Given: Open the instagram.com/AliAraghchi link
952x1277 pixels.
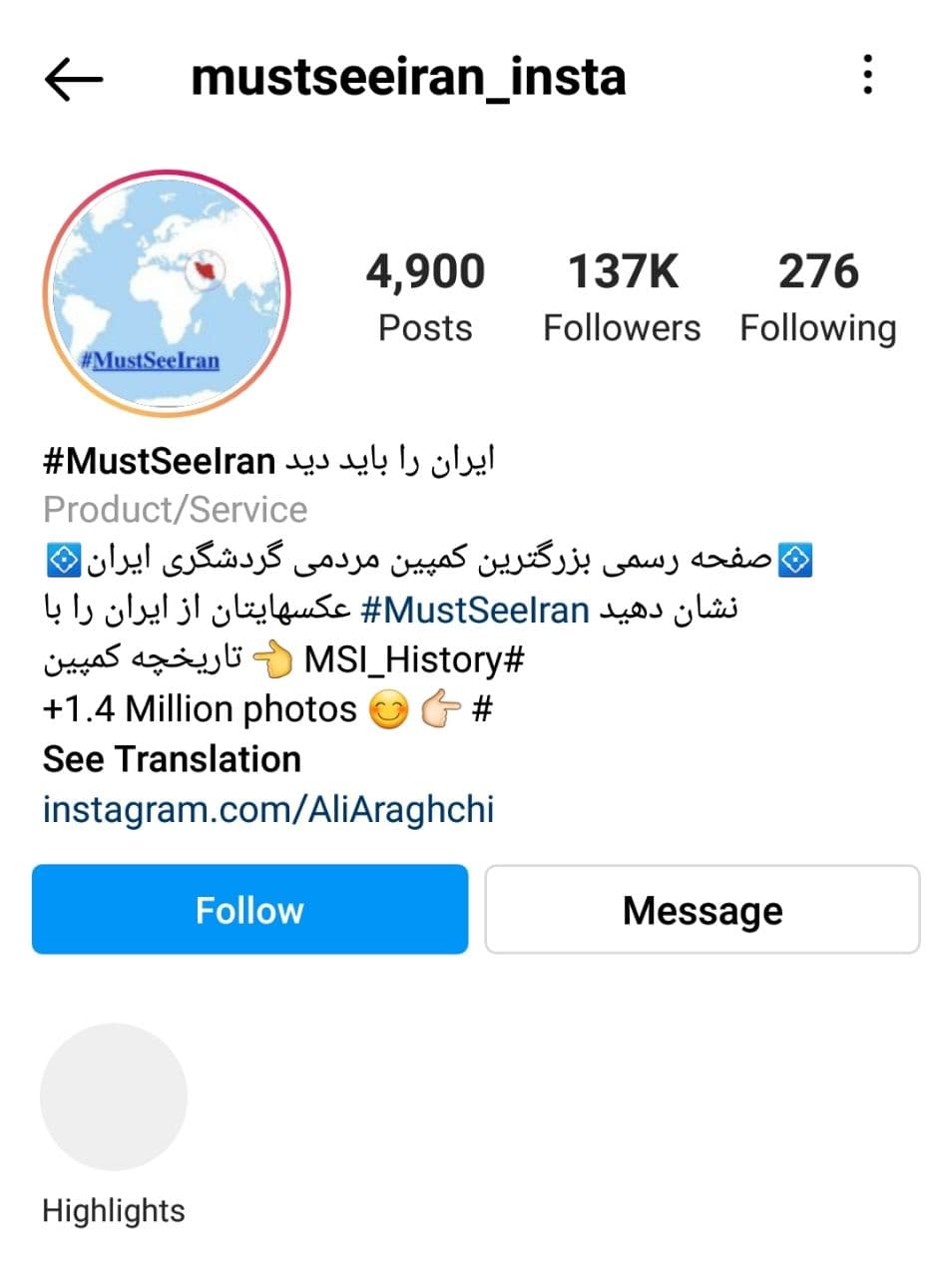Looking at the screenshot, I should pos(267,809).
